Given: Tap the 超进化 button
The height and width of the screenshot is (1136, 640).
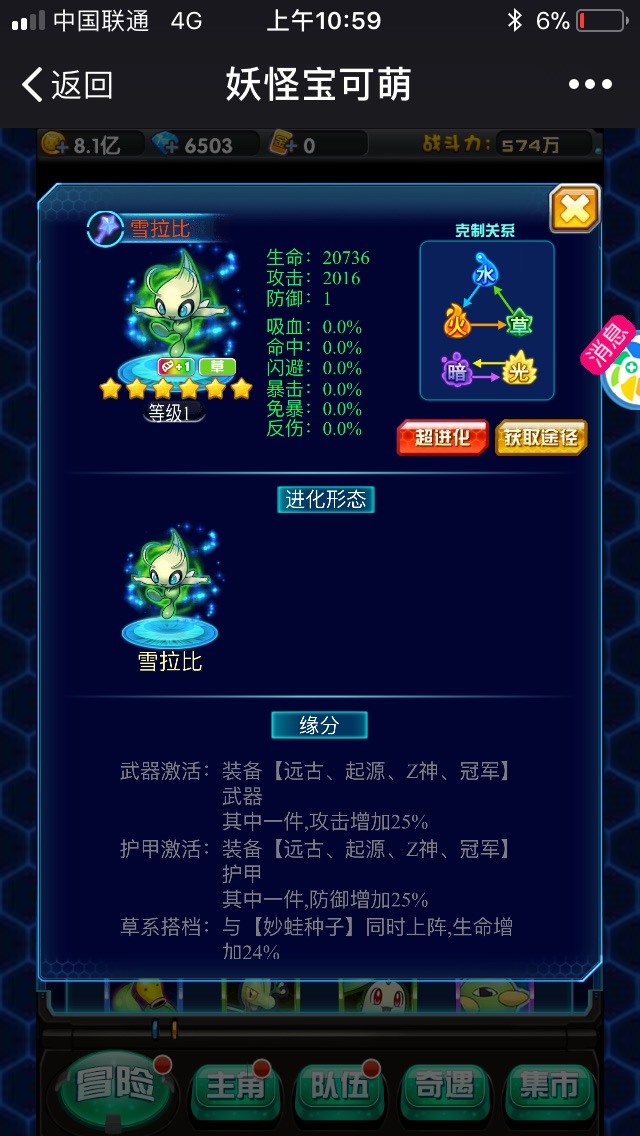Looking at the screenshot, I should pyautogui.click(x=442, y=438).
